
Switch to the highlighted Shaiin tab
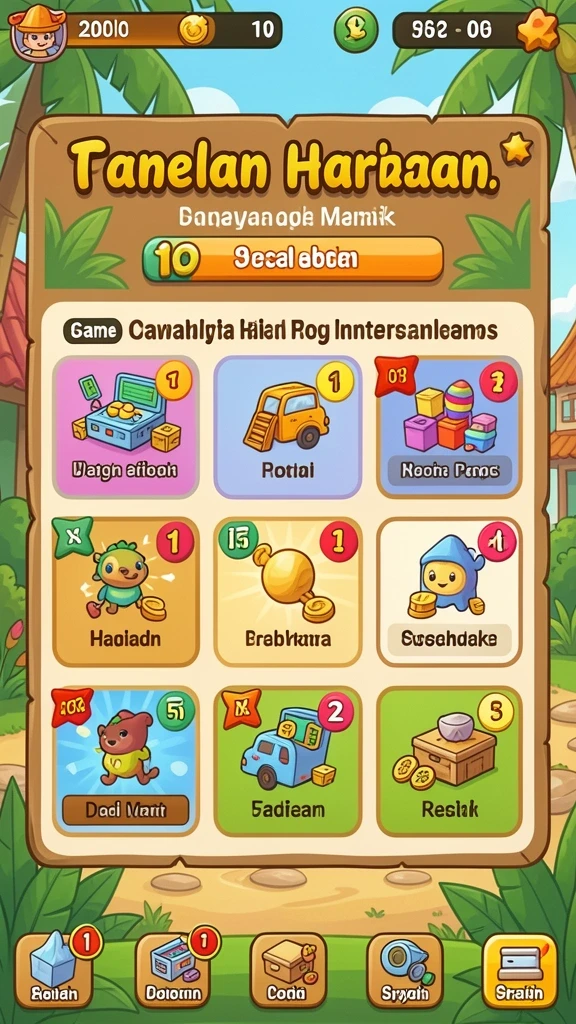tap(520, 970)
